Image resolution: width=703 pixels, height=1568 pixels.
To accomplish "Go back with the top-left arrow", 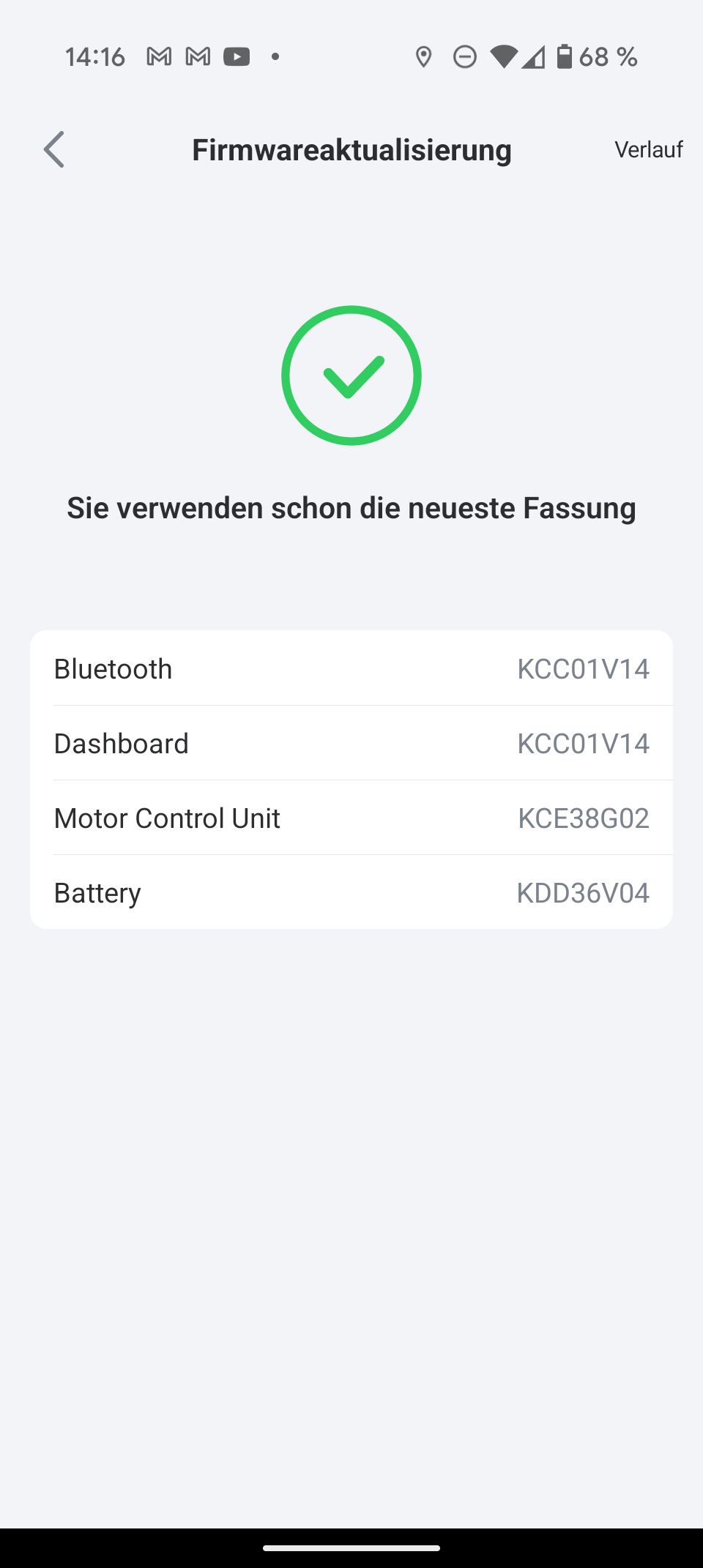I will coord(54,149).
